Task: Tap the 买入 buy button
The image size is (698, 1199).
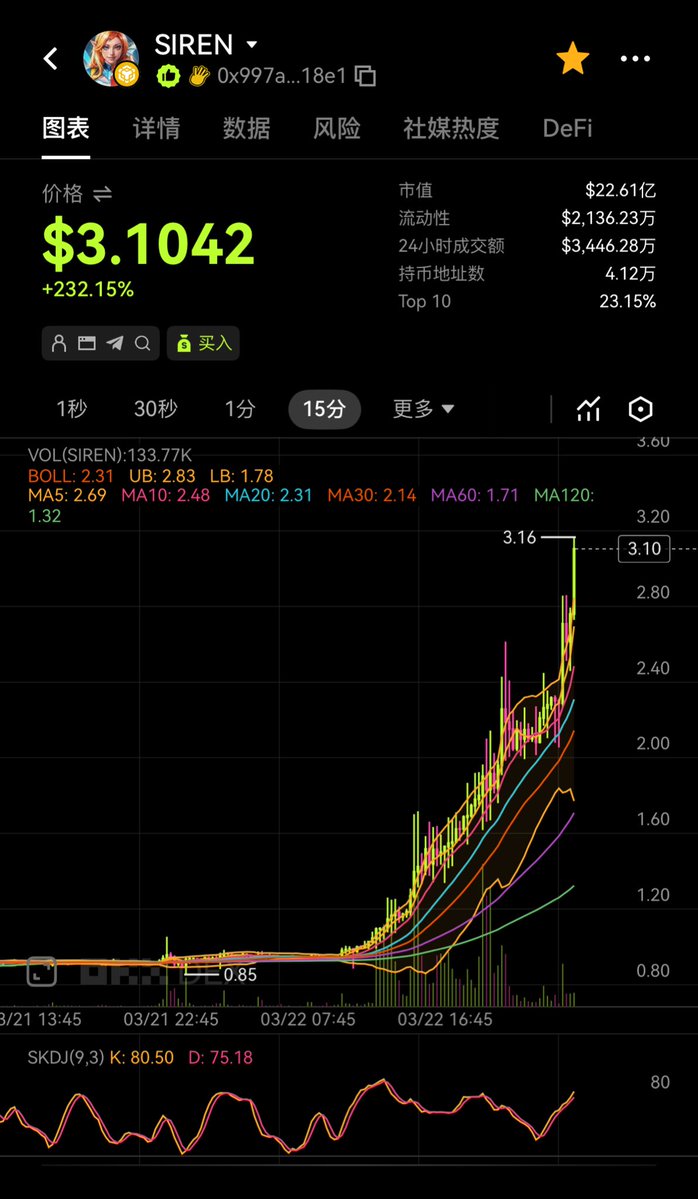Action: coord(204,343)
